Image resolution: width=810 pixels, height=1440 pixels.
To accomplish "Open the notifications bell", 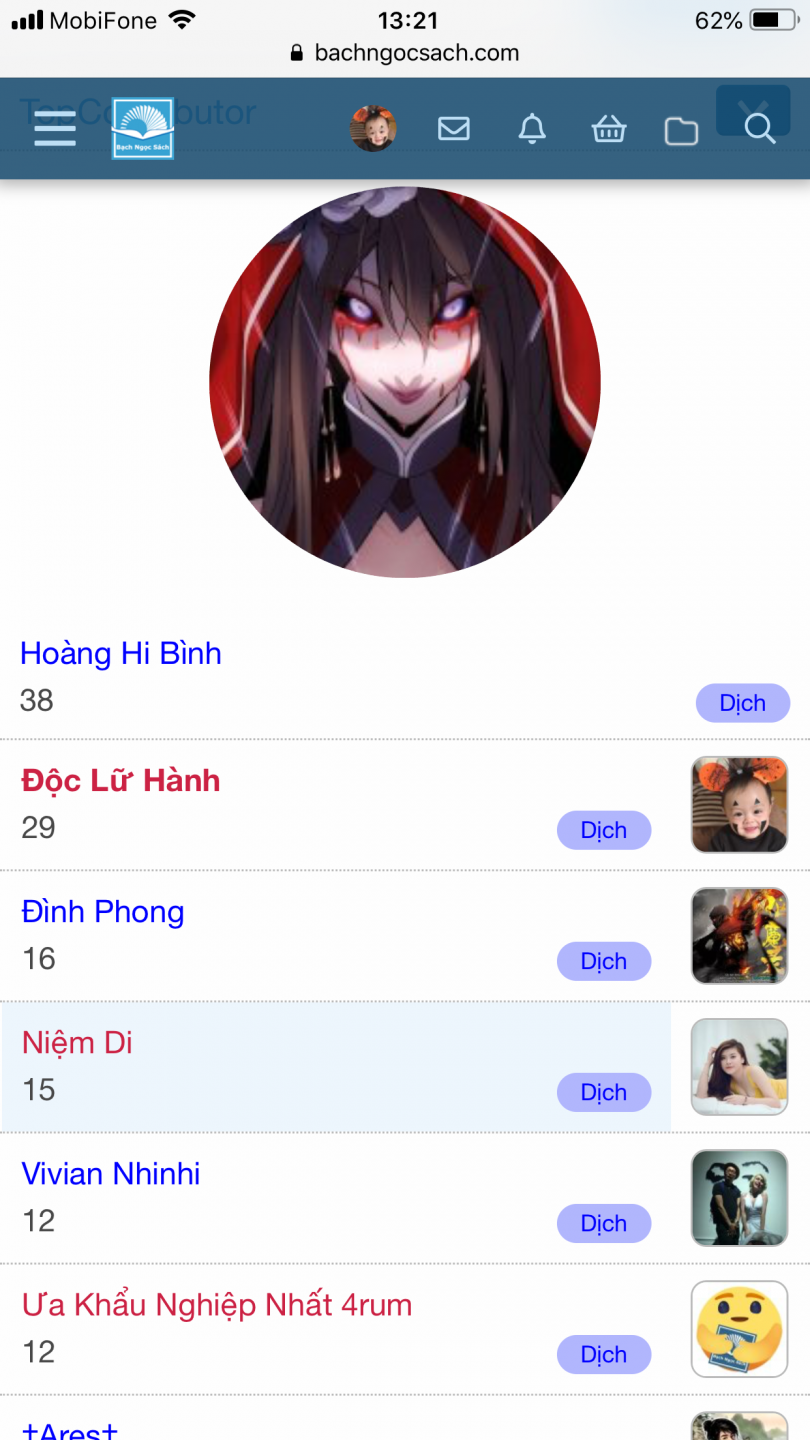I will tap(532, 129).
